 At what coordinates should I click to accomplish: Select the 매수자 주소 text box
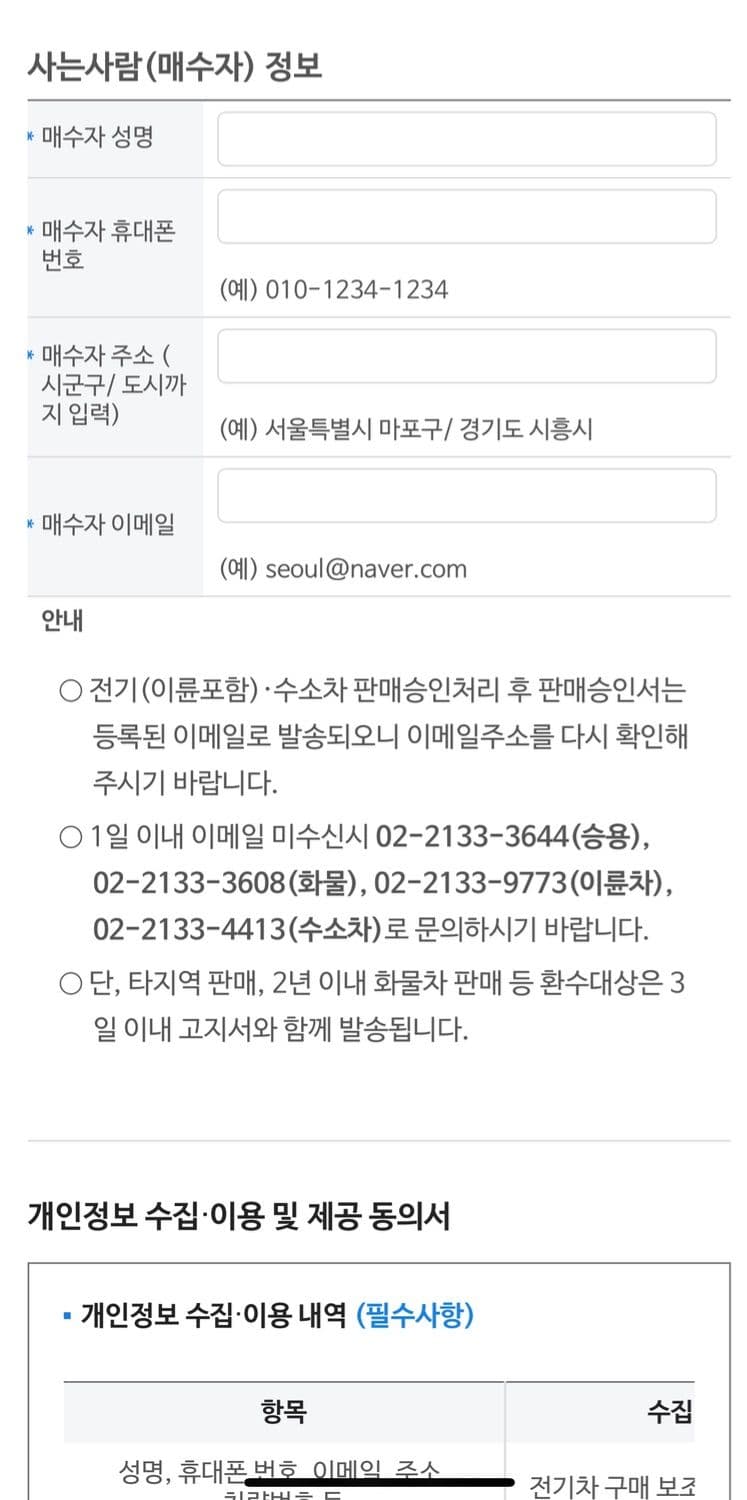[467, 356]
